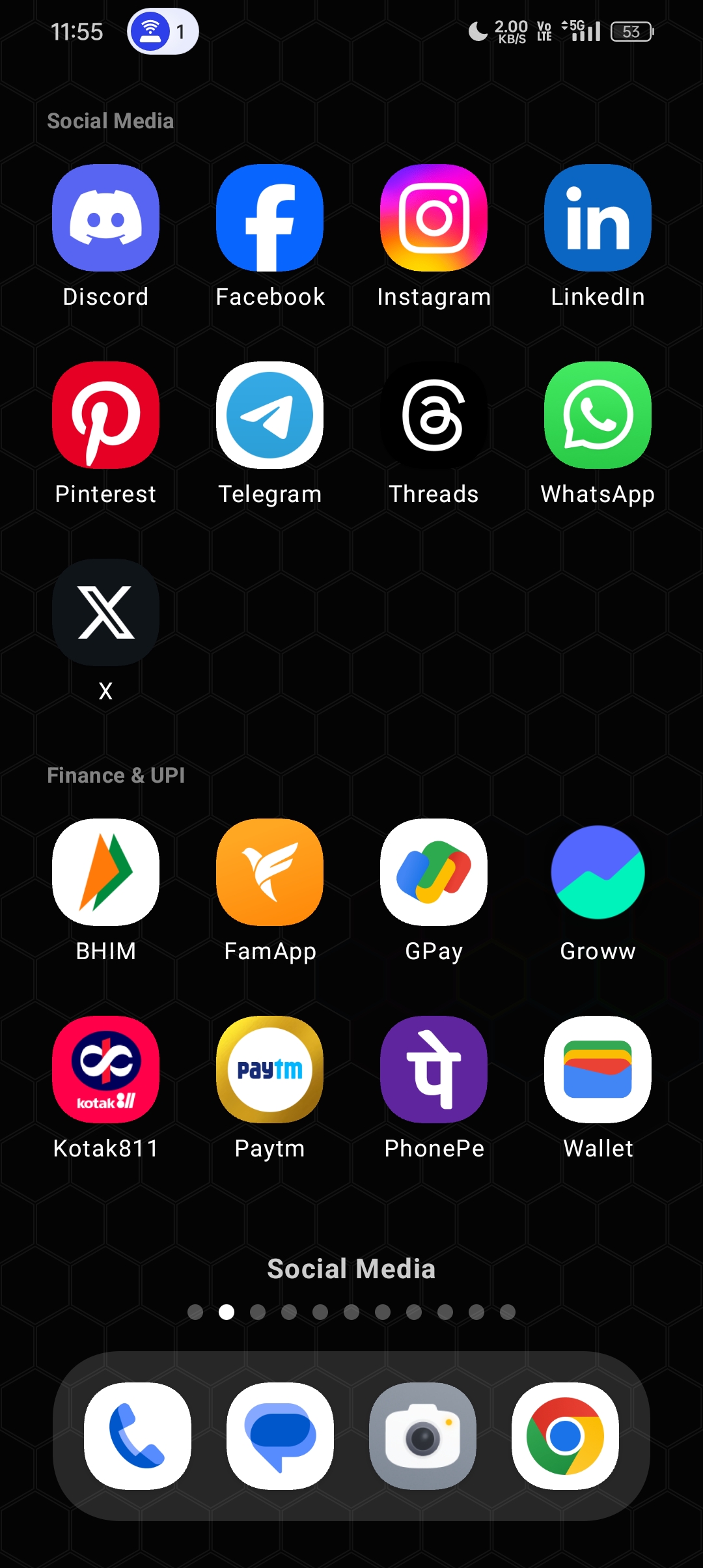This screenshot has width=703, height=1568.
Task: Open Paytm
Action: point(269,1070)
